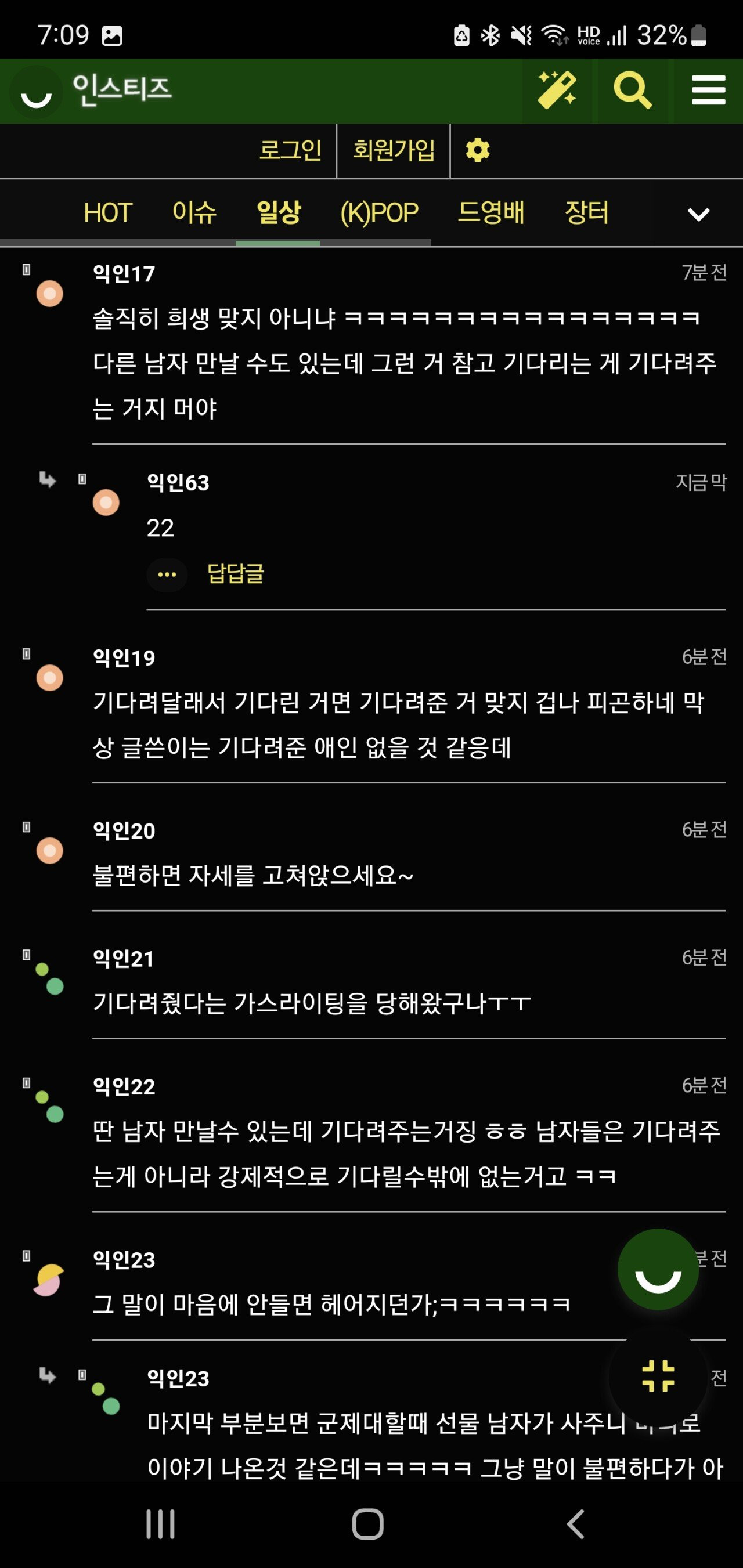The height and width of the screenshot is (1568, 743).
Task: Open the magic wand tool icon
Action: pyautogui.click(x=557, y=91)
